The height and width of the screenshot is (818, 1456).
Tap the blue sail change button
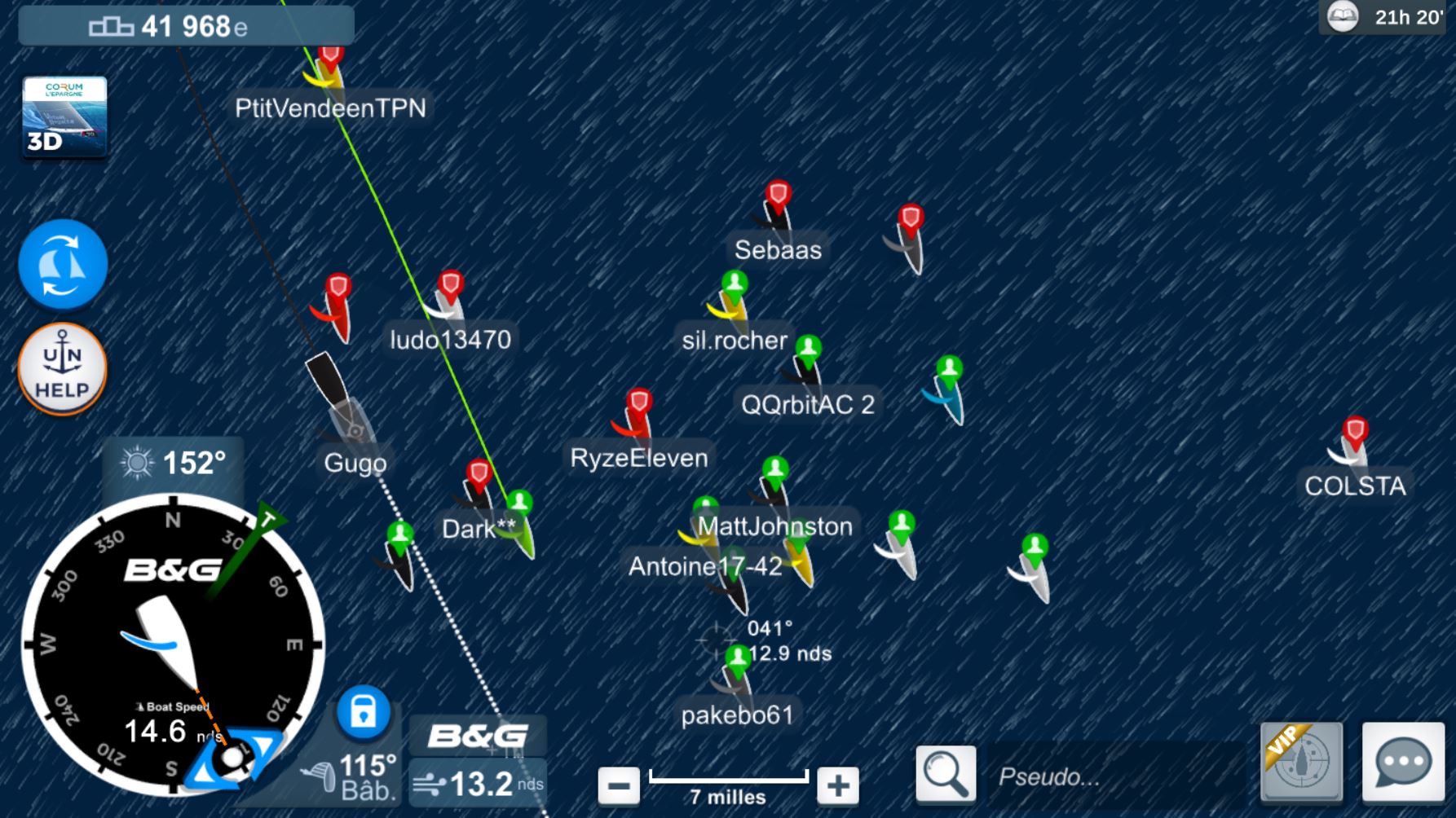[x=63, y=264]
